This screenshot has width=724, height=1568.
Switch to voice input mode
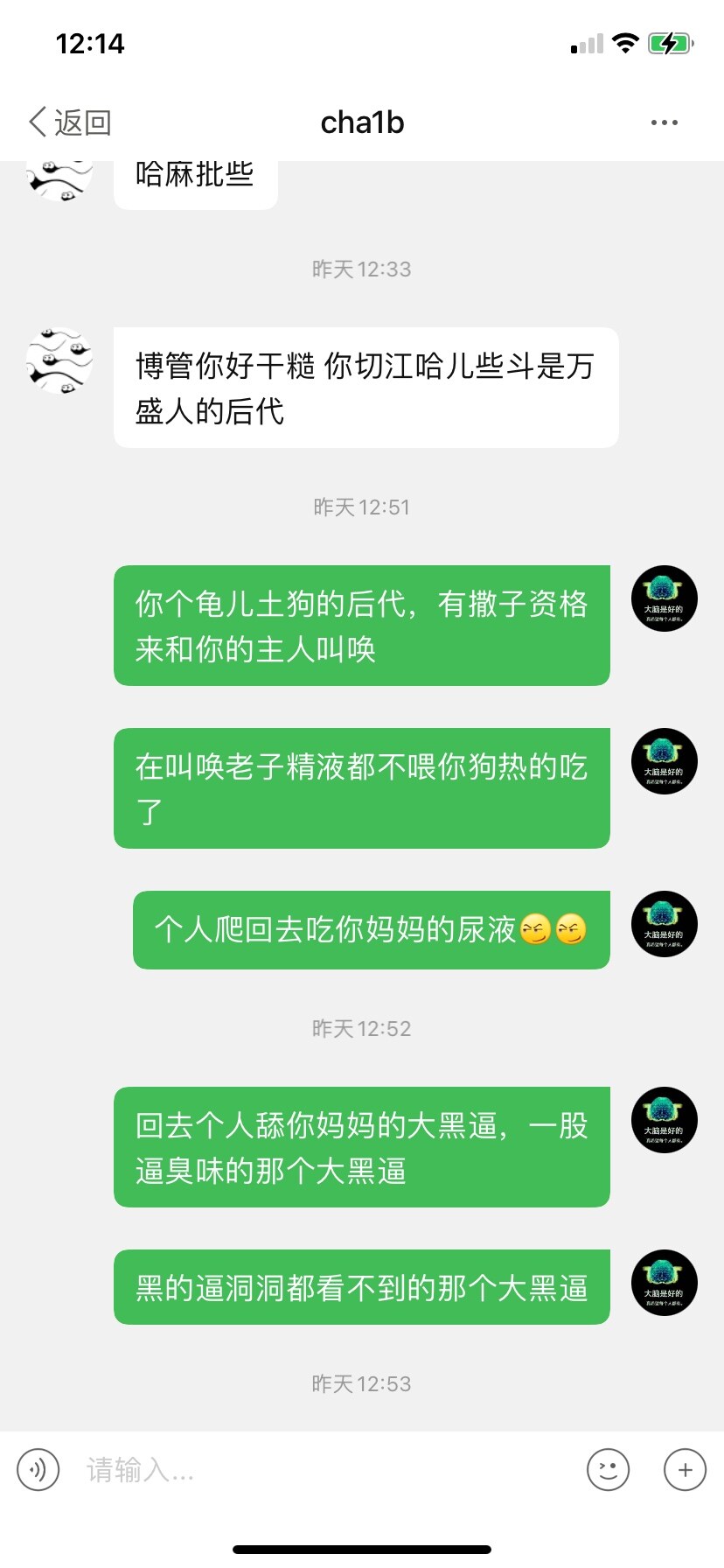(x=38, y=1469)
